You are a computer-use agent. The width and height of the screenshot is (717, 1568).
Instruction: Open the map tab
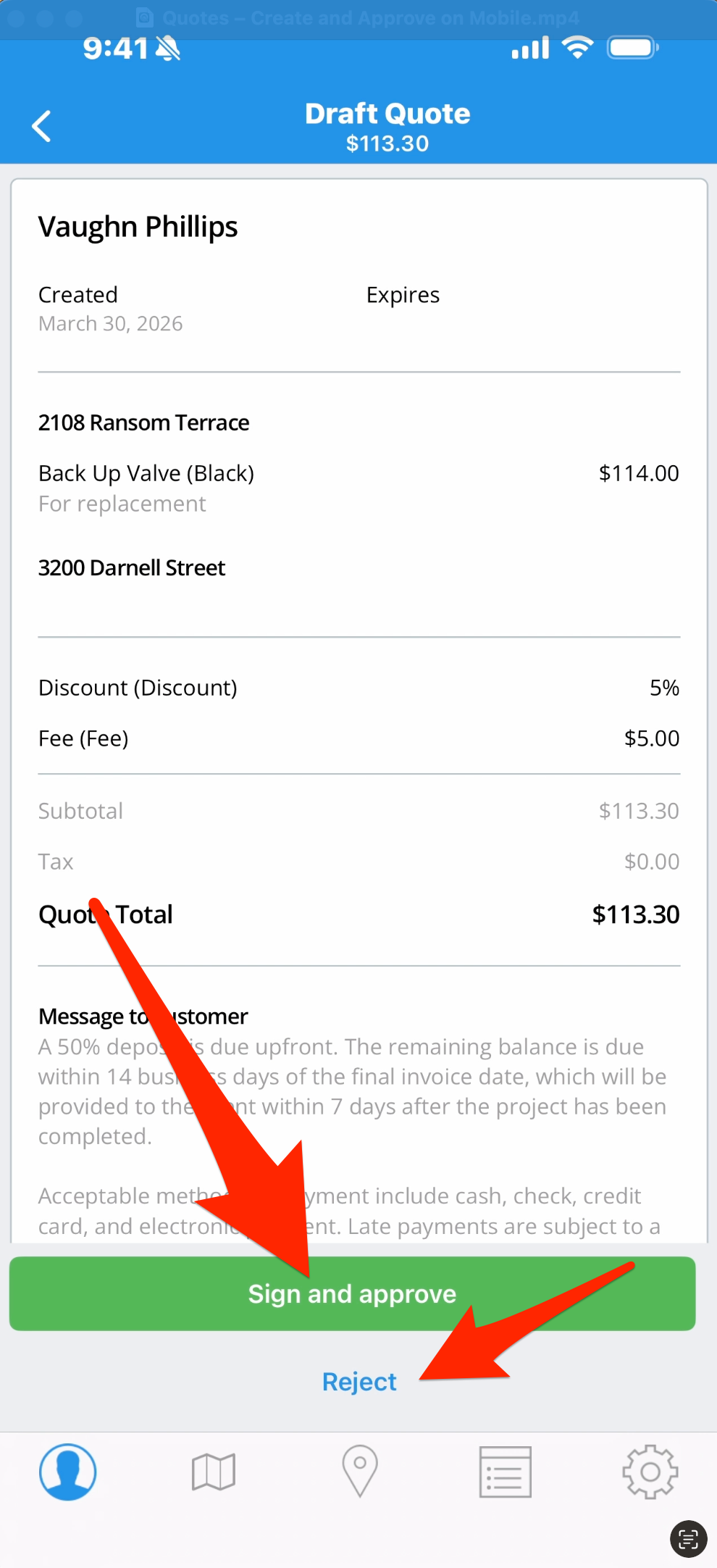(x=214, y=1472)
